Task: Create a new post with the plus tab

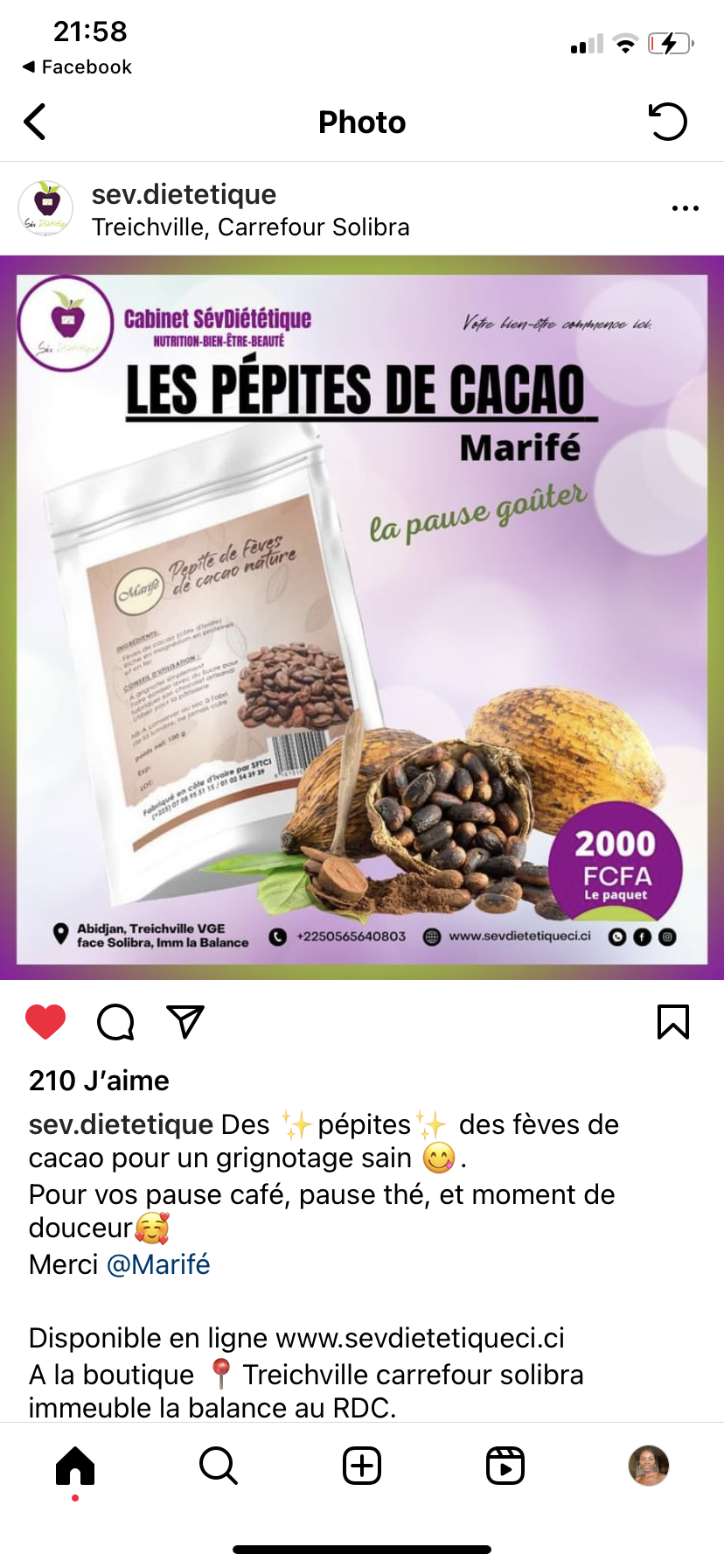Action: tap(362, 1466)
